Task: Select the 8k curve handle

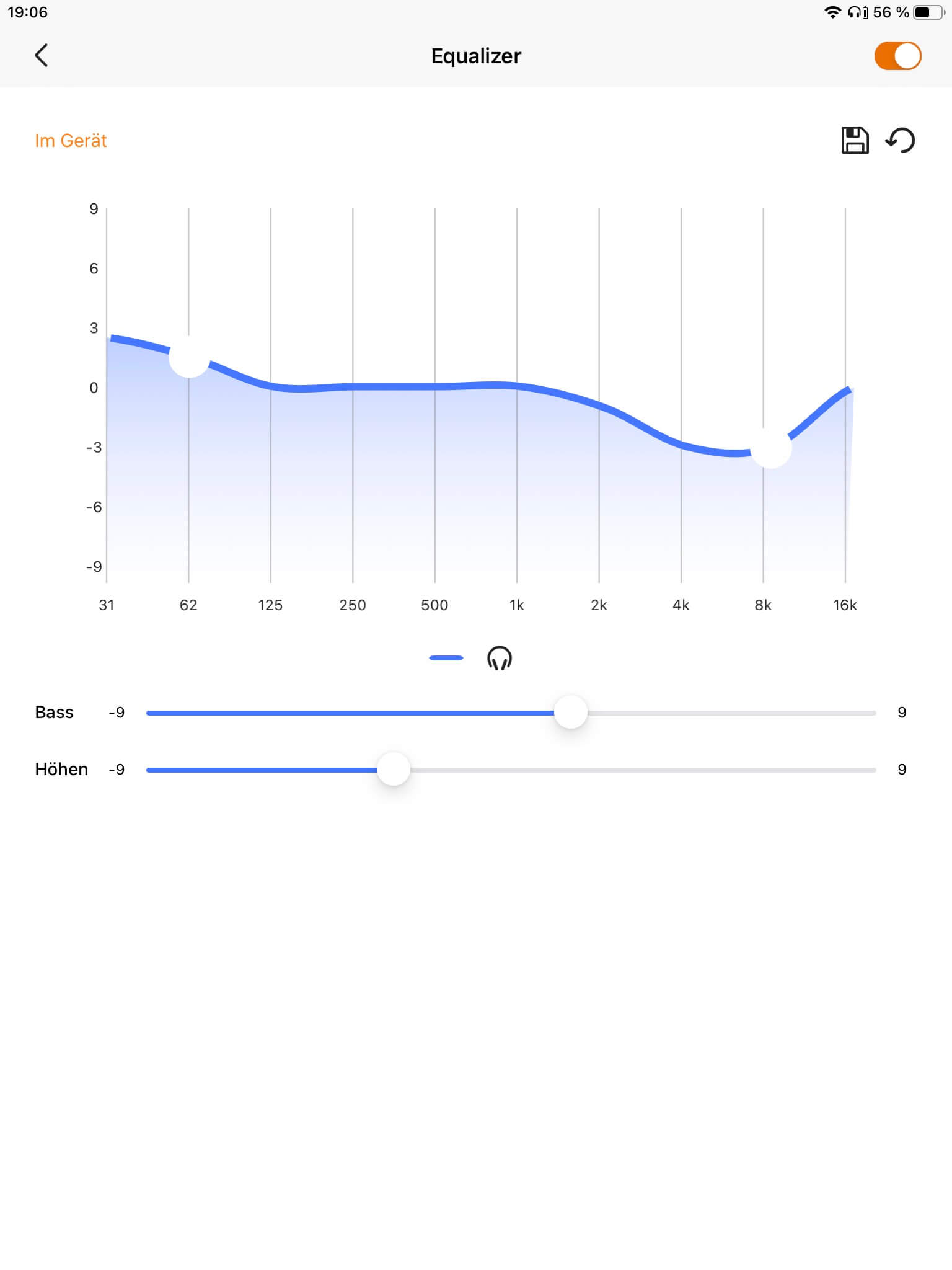Action: click(770, 447)
